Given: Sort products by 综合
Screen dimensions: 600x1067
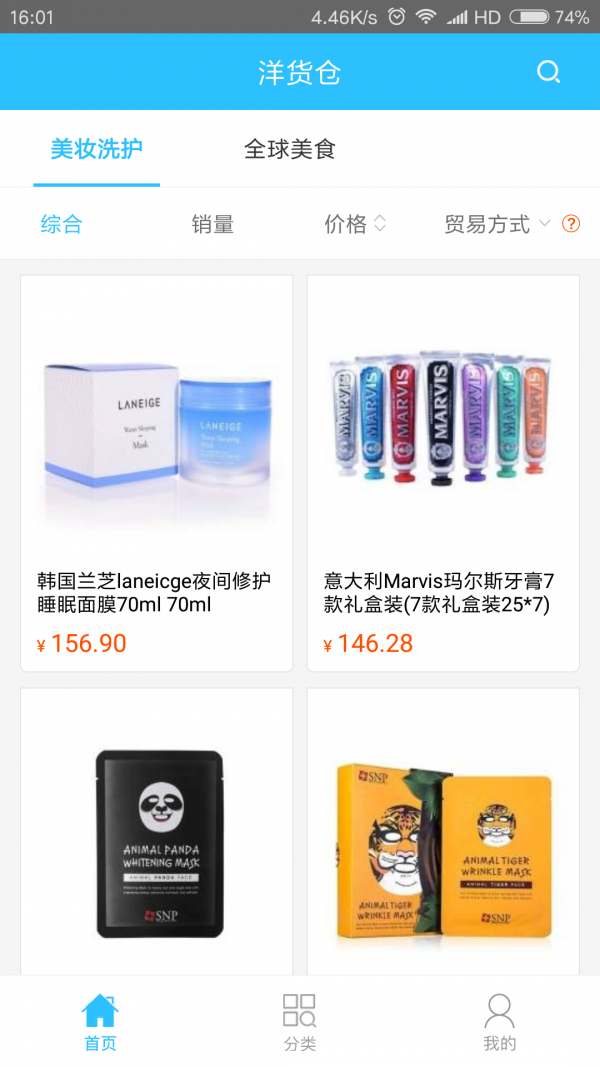Looking at the screenshot, I should [x=61, y=224].
